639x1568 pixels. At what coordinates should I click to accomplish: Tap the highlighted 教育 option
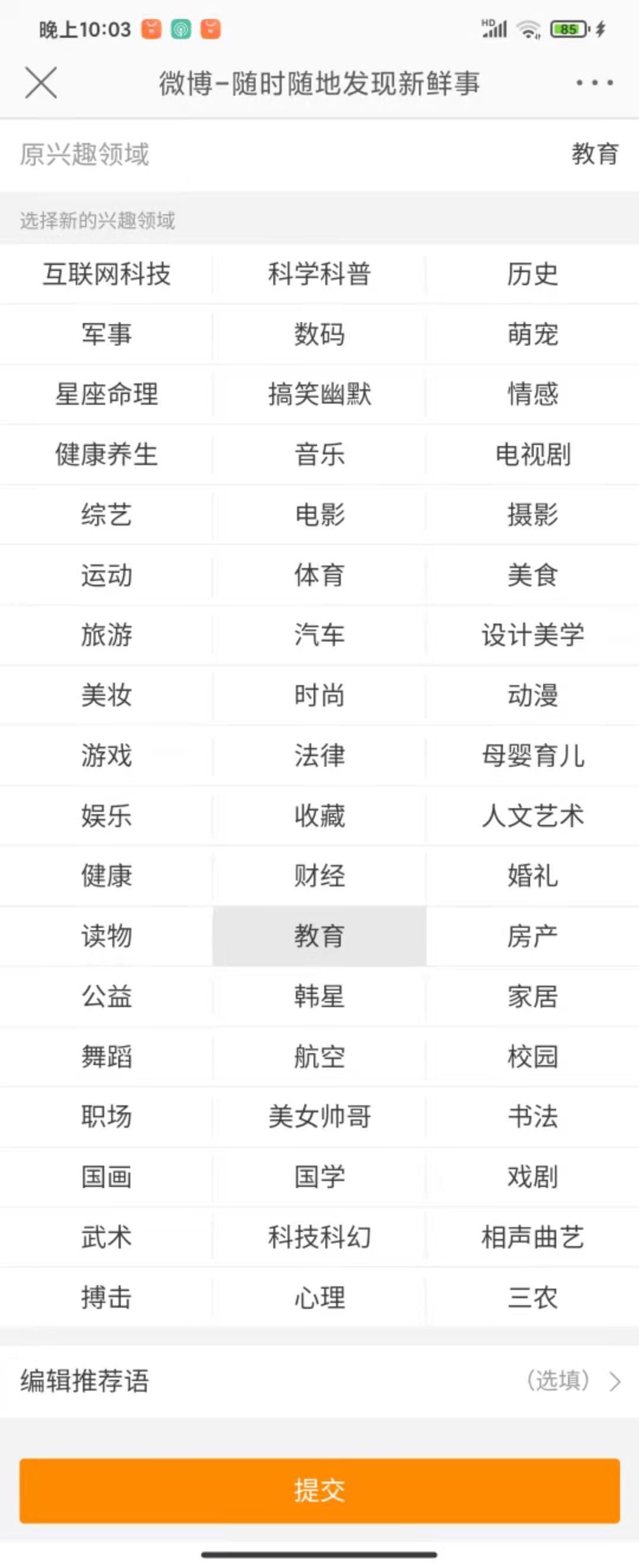coord(319,936)
